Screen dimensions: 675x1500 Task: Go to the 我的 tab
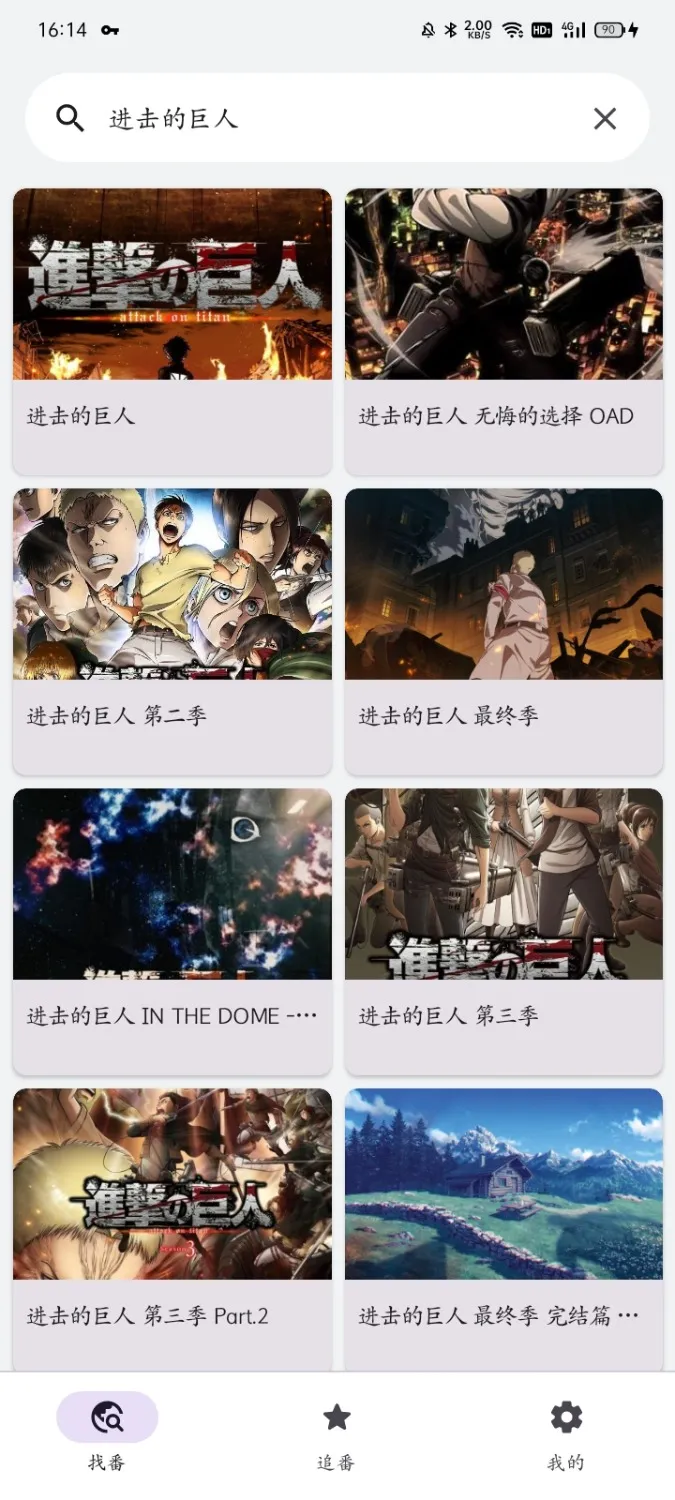pyautogui.click(x=566, y=1432)
